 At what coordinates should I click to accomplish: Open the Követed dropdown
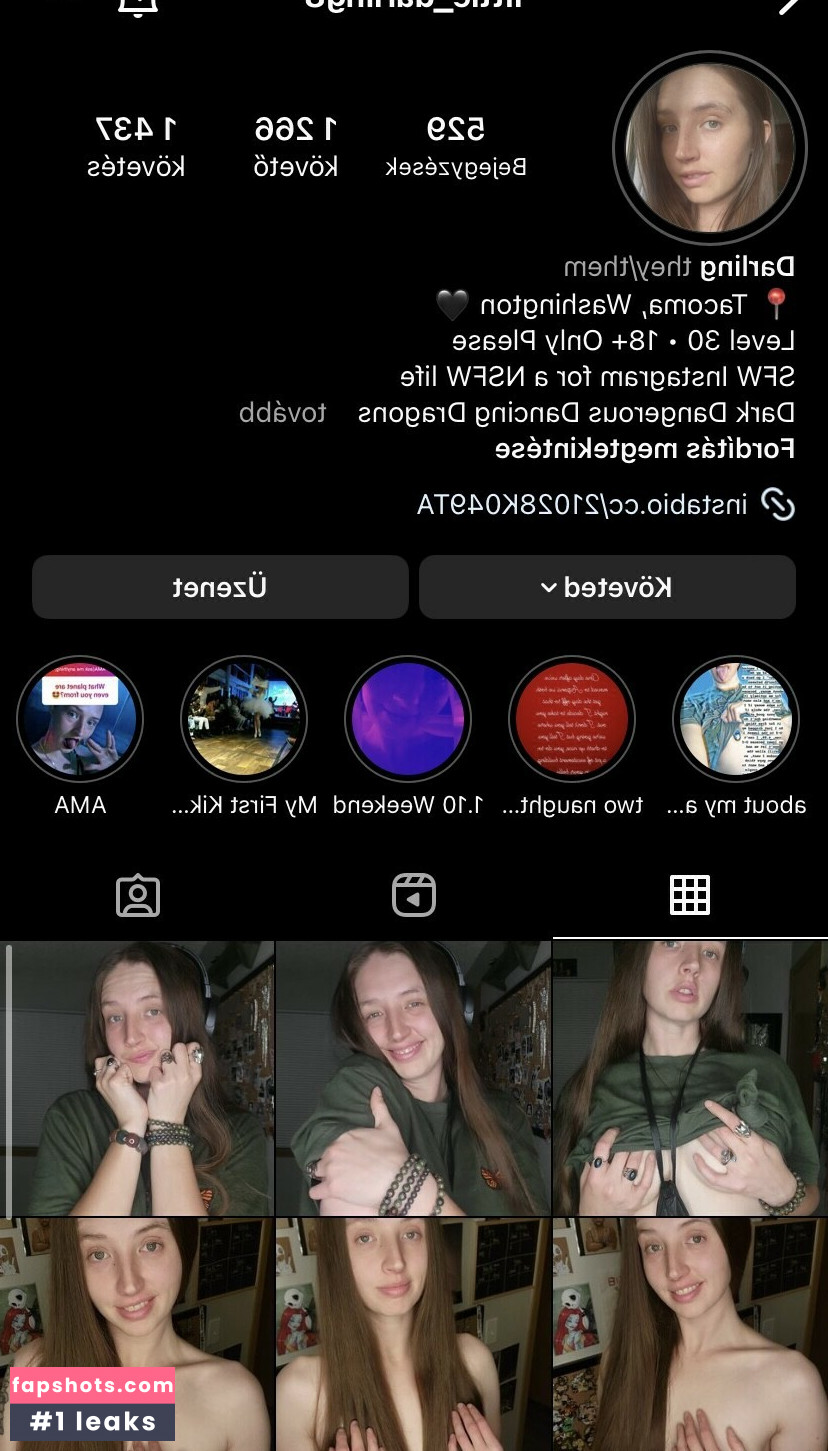pyautogui.click(x=607, y=587)
